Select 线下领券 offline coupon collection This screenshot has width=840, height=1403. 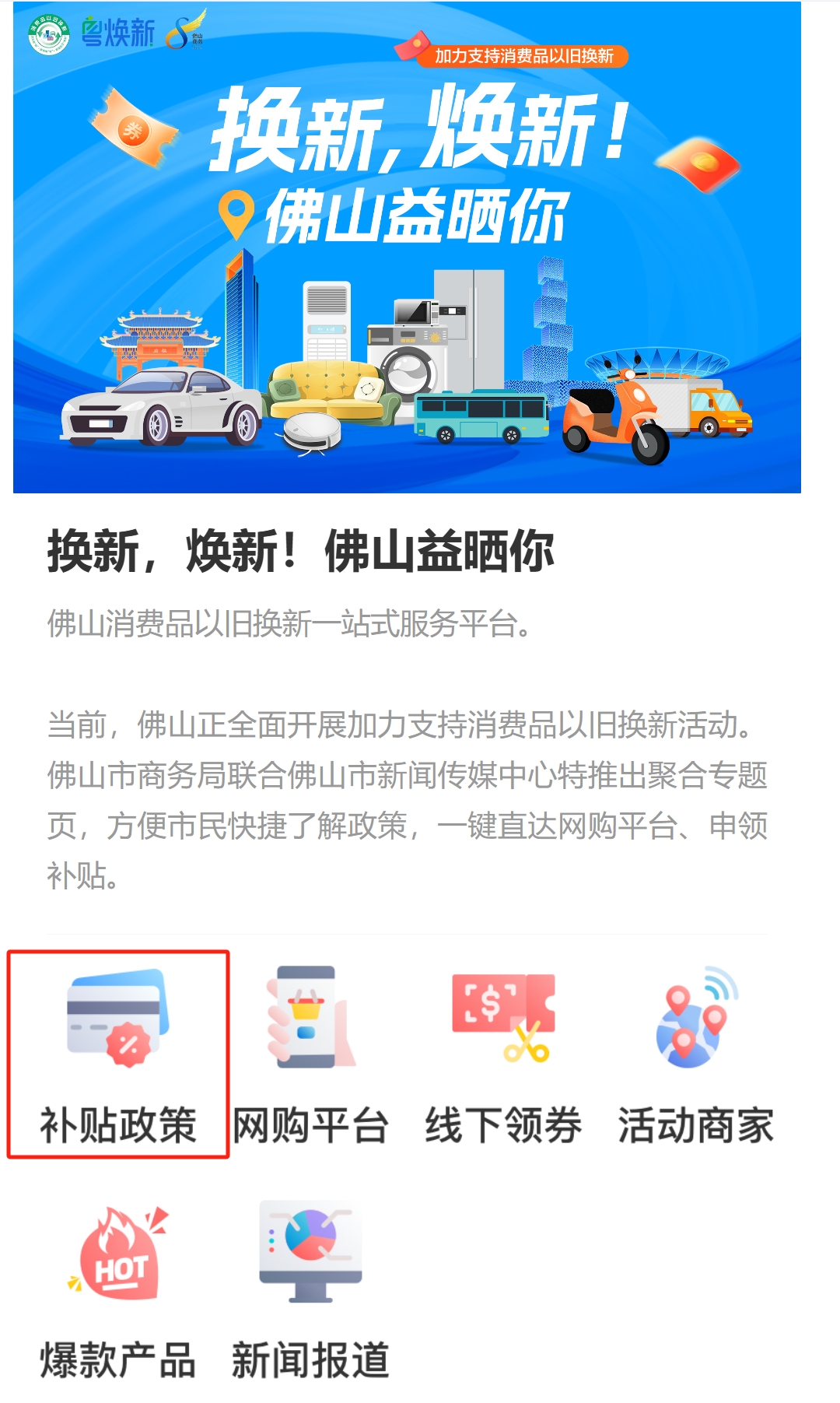point(503,1054)
